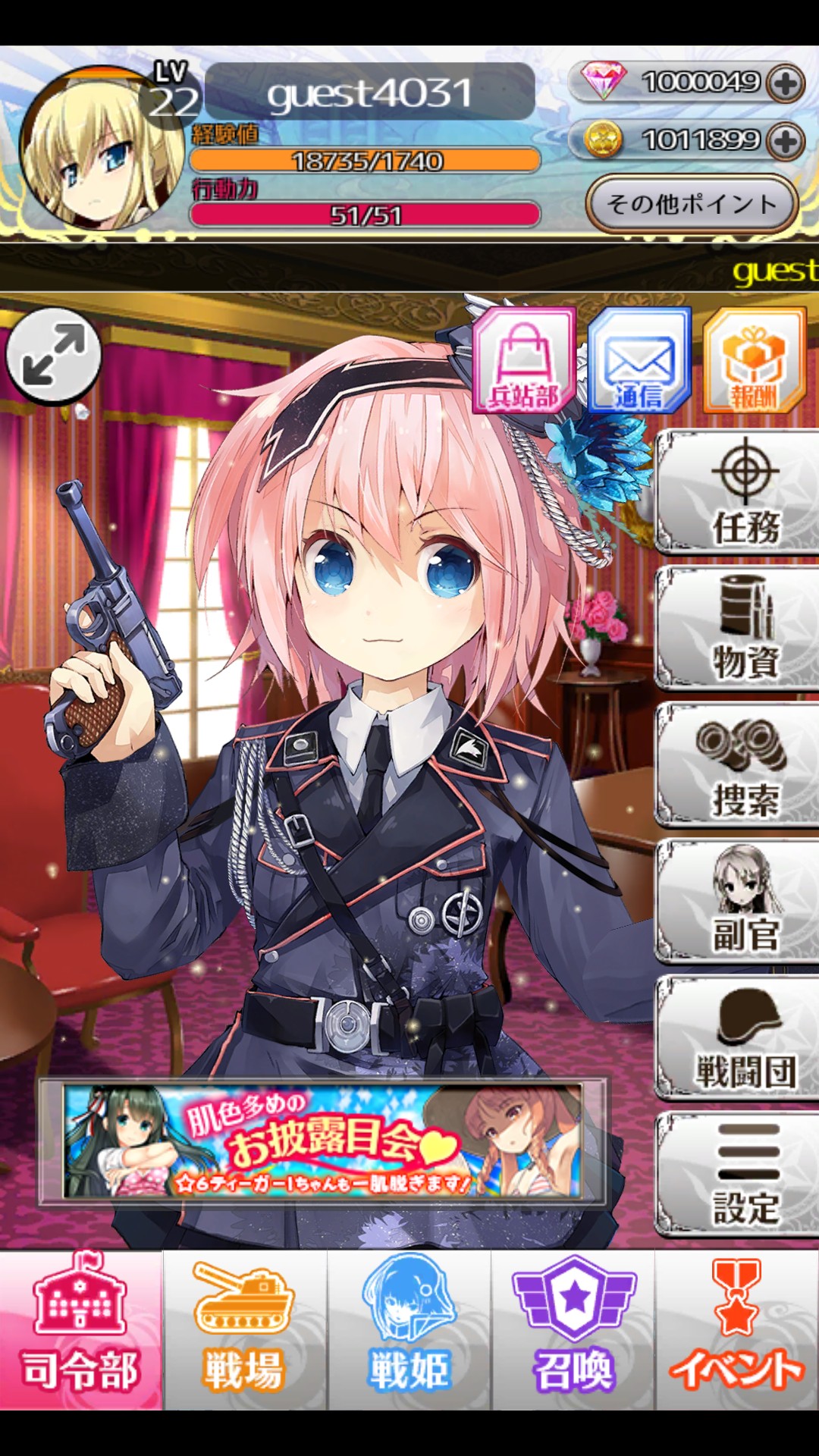Switch to the 戦姫 tab
Screen dimensions: 819x1456
(x=409, y=1331)
